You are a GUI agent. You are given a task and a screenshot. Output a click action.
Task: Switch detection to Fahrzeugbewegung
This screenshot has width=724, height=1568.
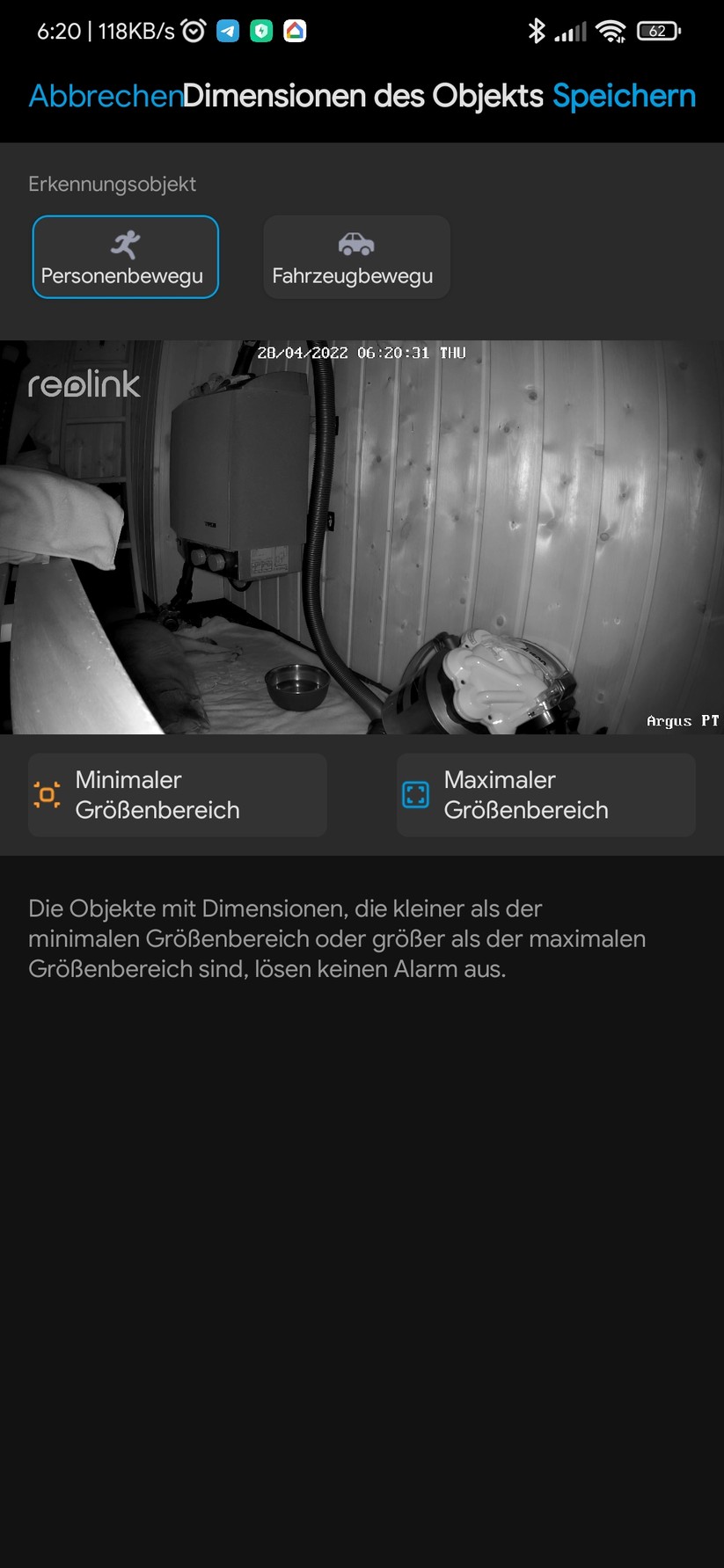point(355,257)
